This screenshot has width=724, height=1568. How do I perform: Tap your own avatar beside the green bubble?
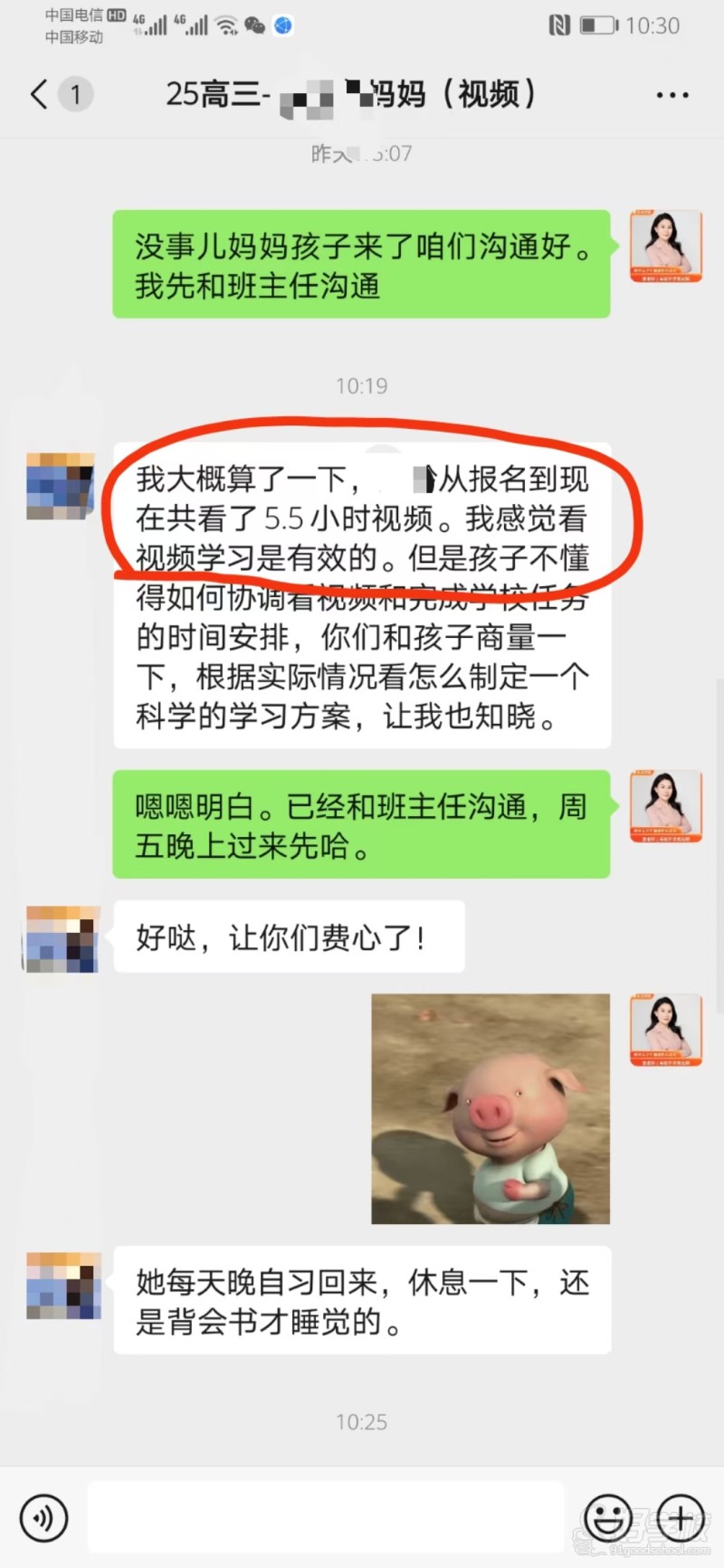pyautogui.click(x=666, y=246)
